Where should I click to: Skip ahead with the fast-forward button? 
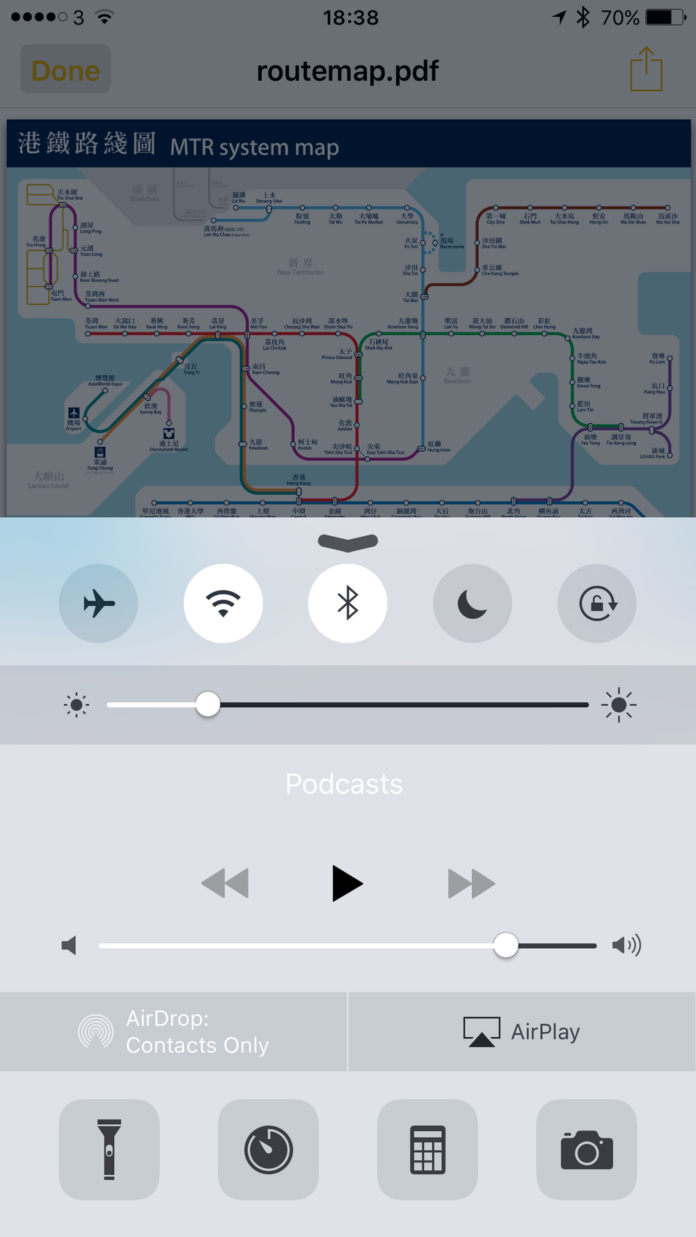(471, 883)
